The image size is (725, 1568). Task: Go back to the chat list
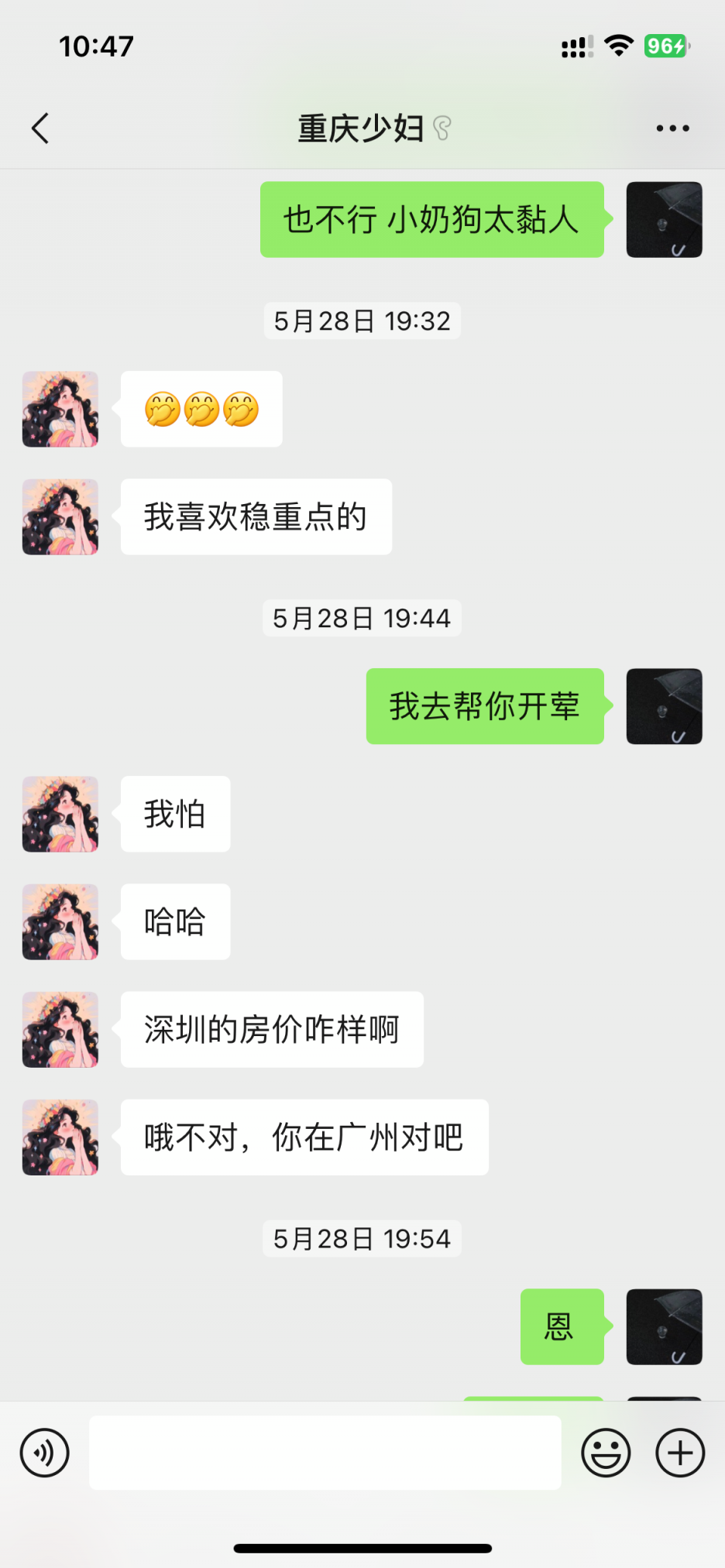click(40, 129)
